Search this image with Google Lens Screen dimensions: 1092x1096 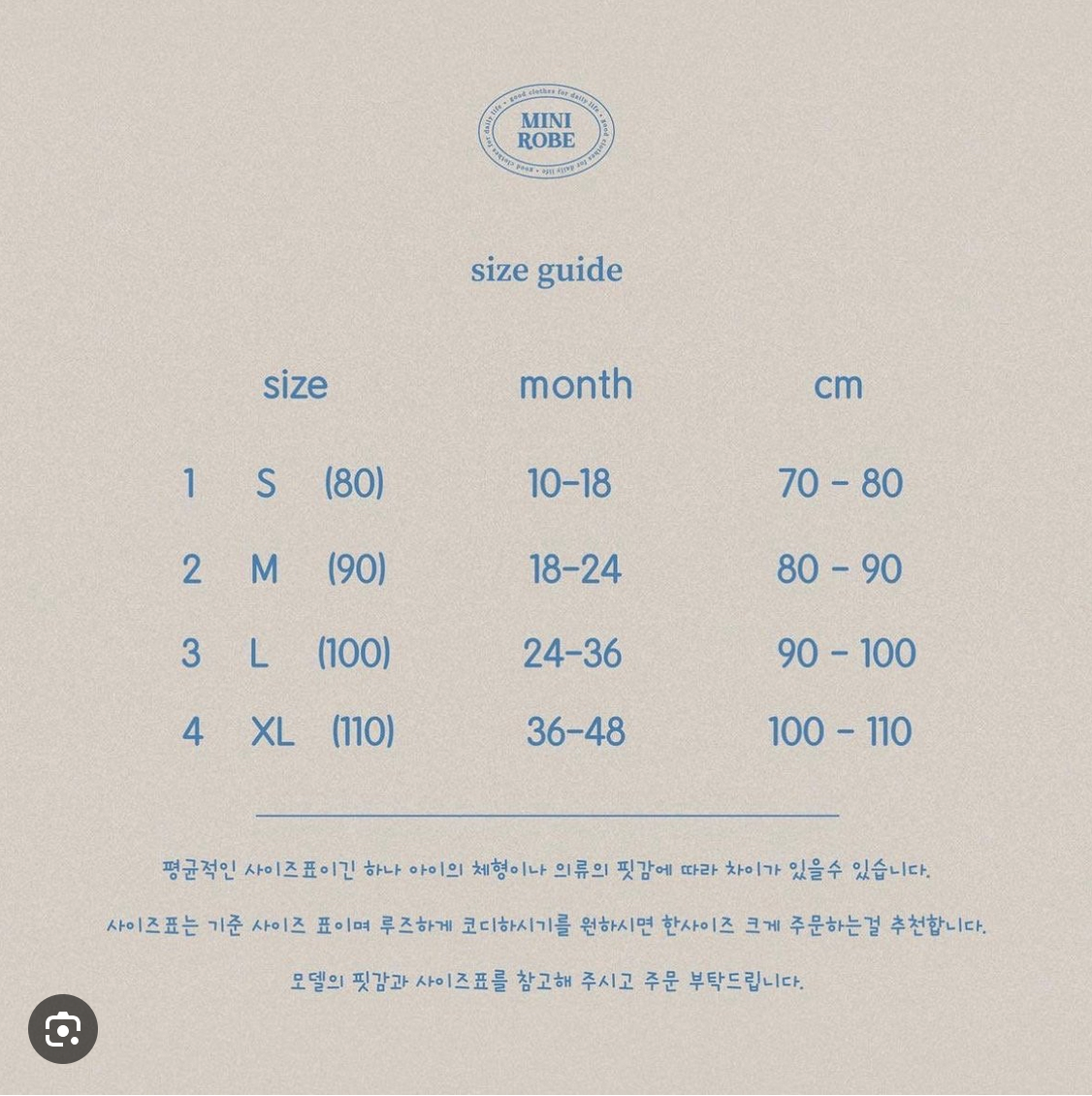(x=63, y=1029)
